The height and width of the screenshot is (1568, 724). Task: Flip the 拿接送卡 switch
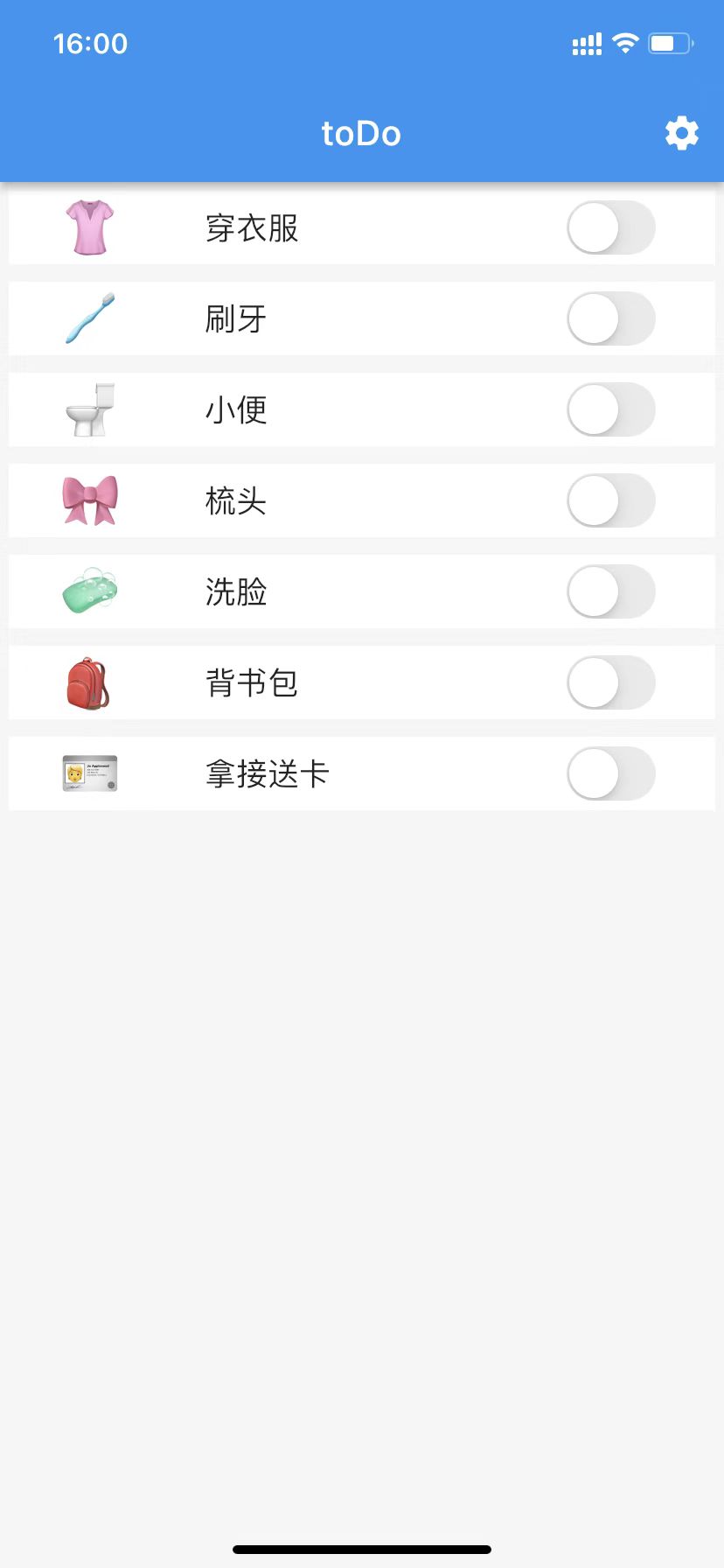point(610,773)
